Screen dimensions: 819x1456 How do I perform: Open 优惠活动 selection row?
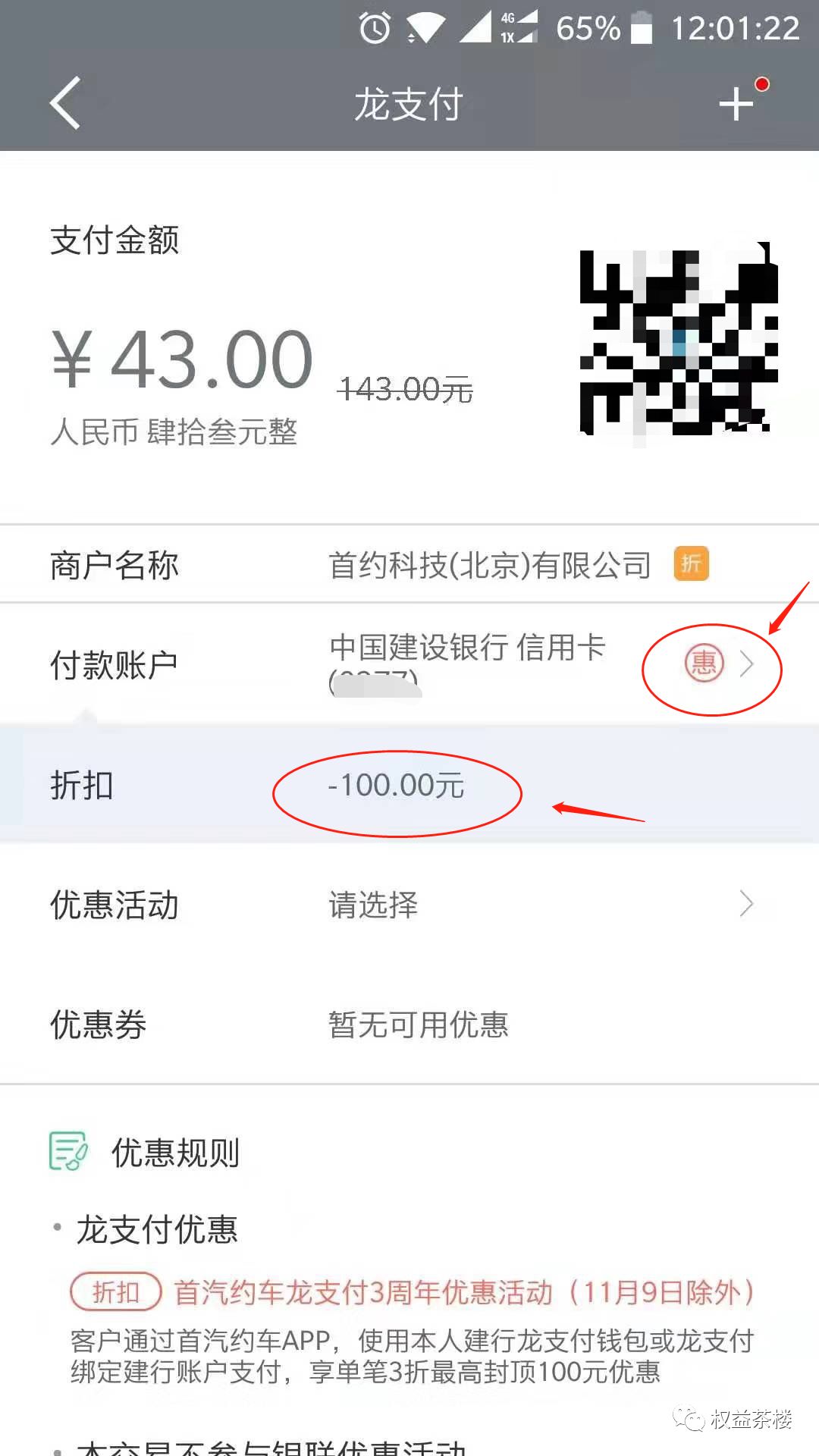point(409,904)
